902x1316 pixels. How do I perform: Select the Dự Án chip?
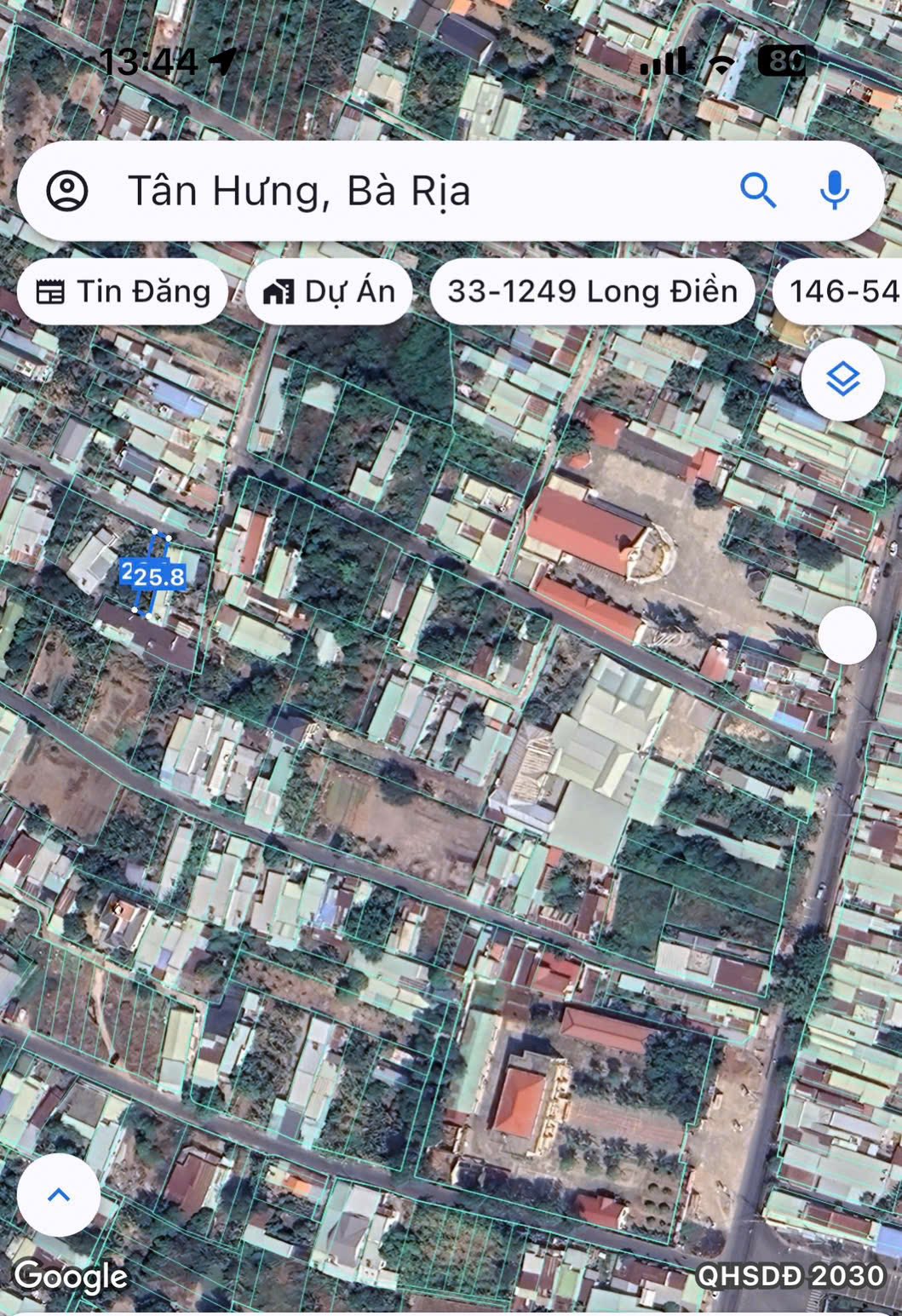click(x=330, y=292)
